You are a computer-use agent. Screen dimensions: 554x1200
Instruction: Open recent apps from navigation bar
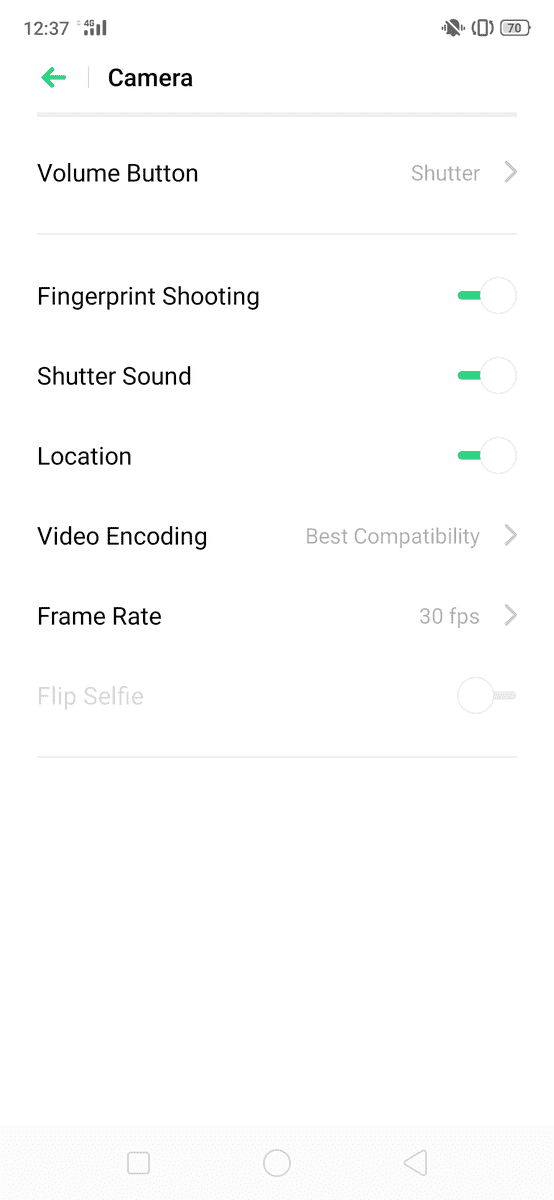(139, 1162)
